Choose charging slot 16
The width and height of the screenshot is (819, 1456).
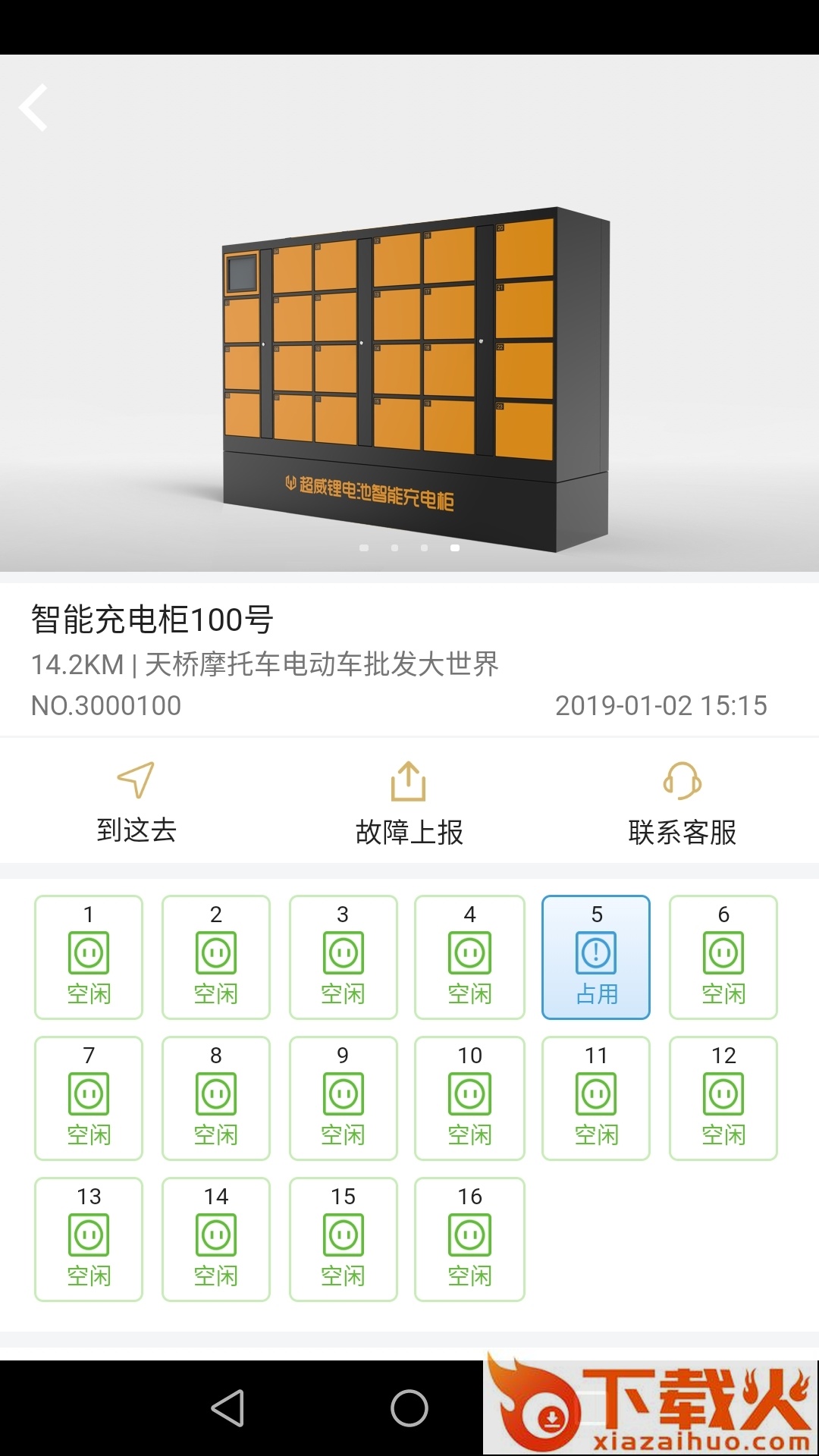[469, 1239]
